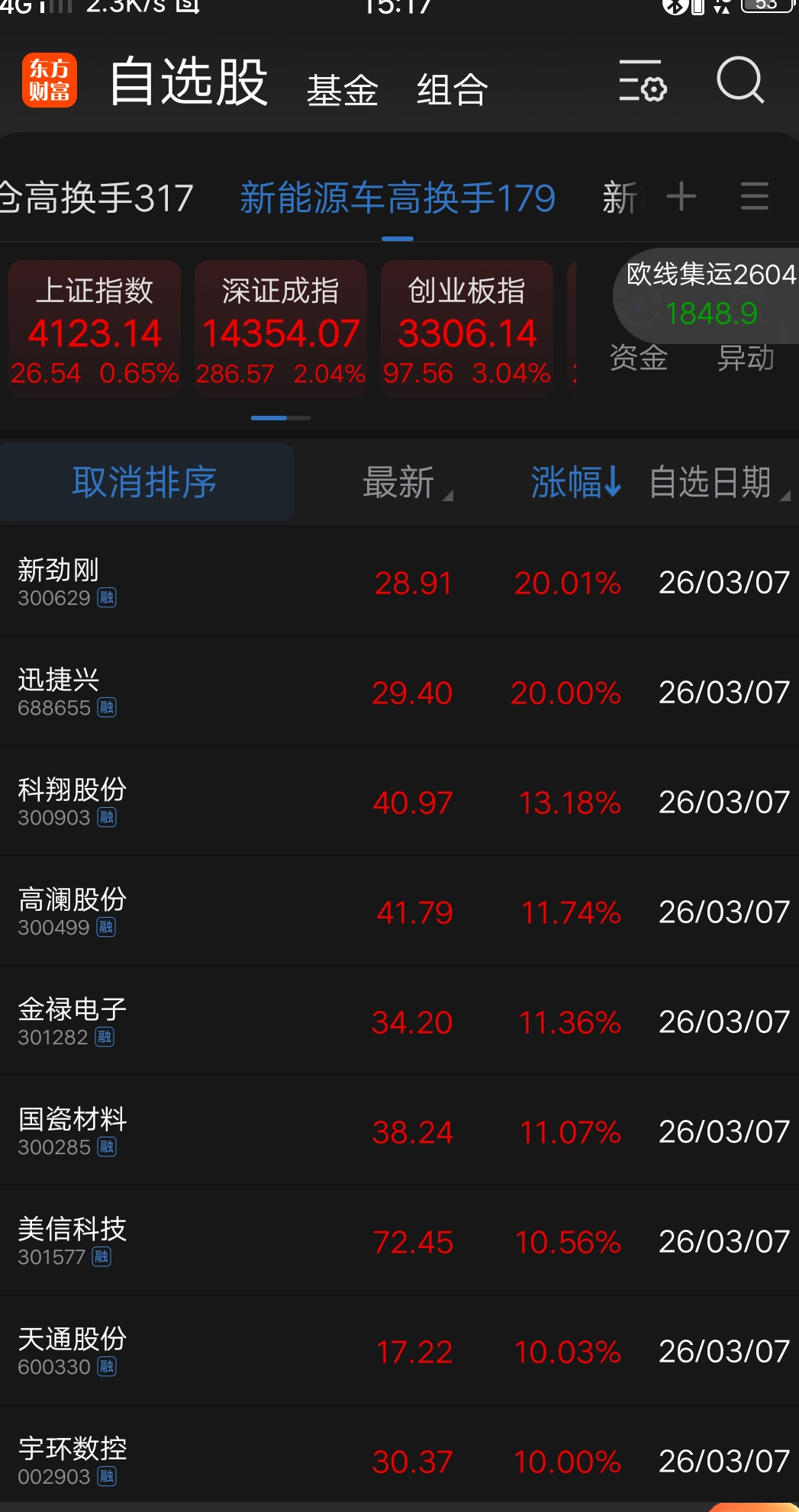The image size is (799, 1512).
Task: Switch to the 组合 tab
Action: [x=452, y=90]
